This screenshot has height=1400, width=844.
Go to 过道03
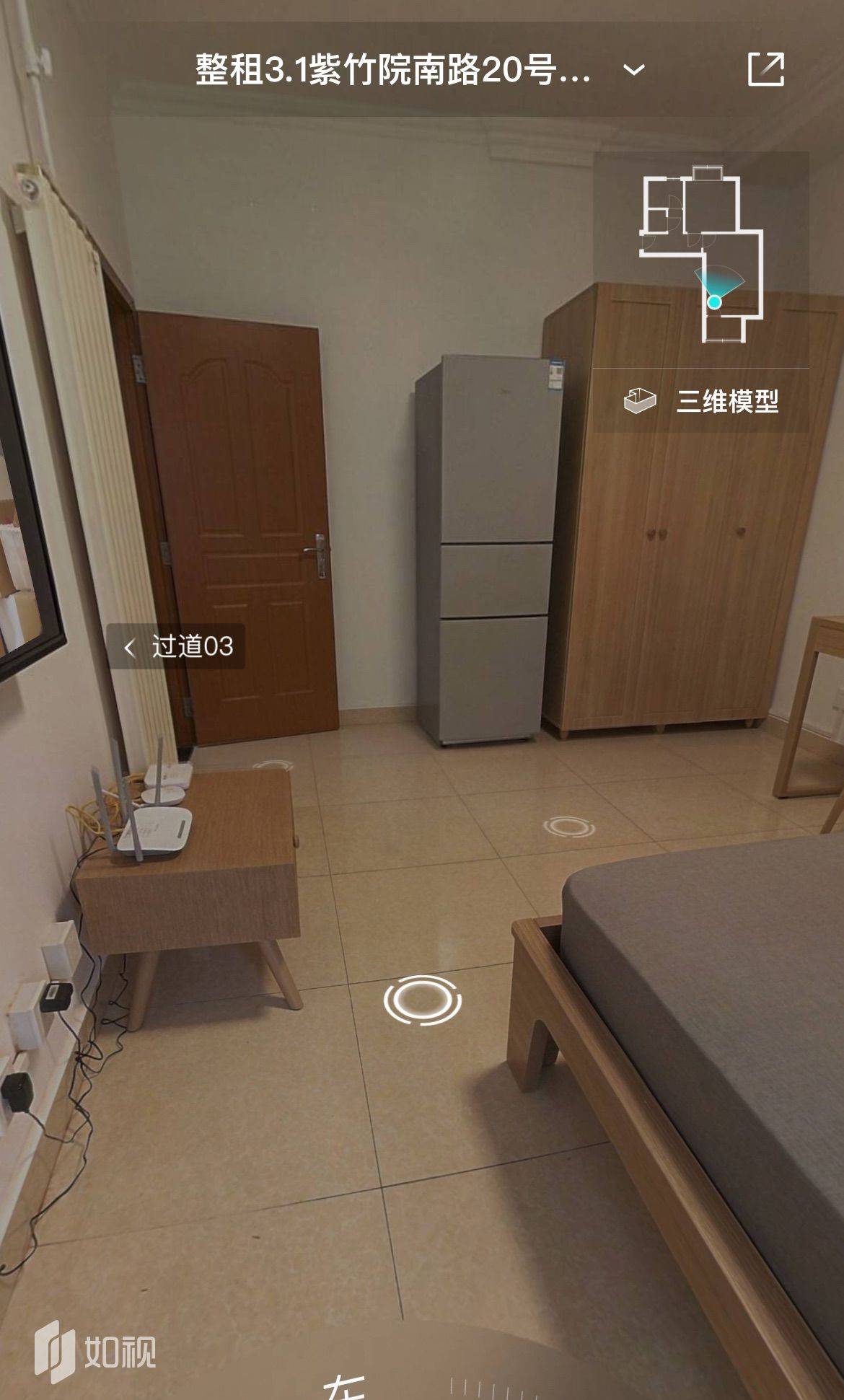tap(177, 646)
